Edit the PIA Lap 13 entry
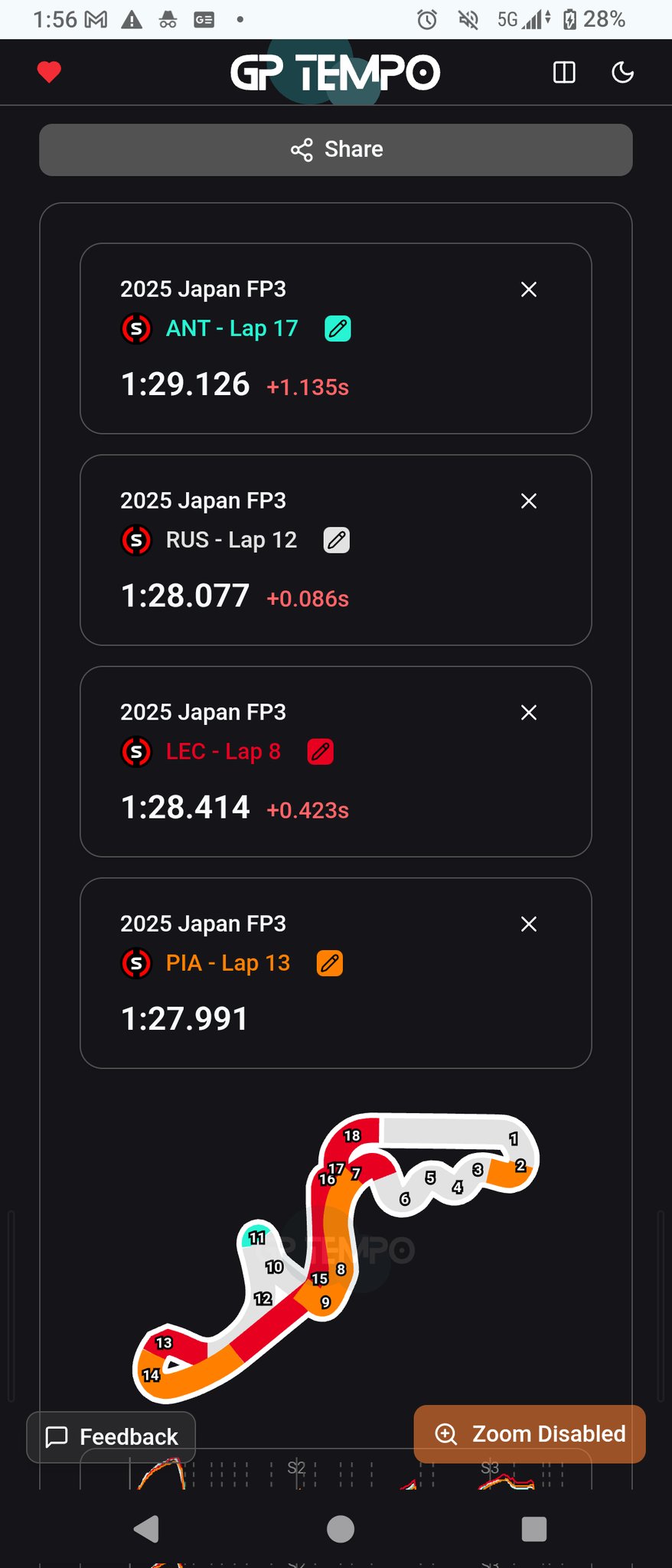Viewport: 672px width, 1568px height. [x=330, y=963]
